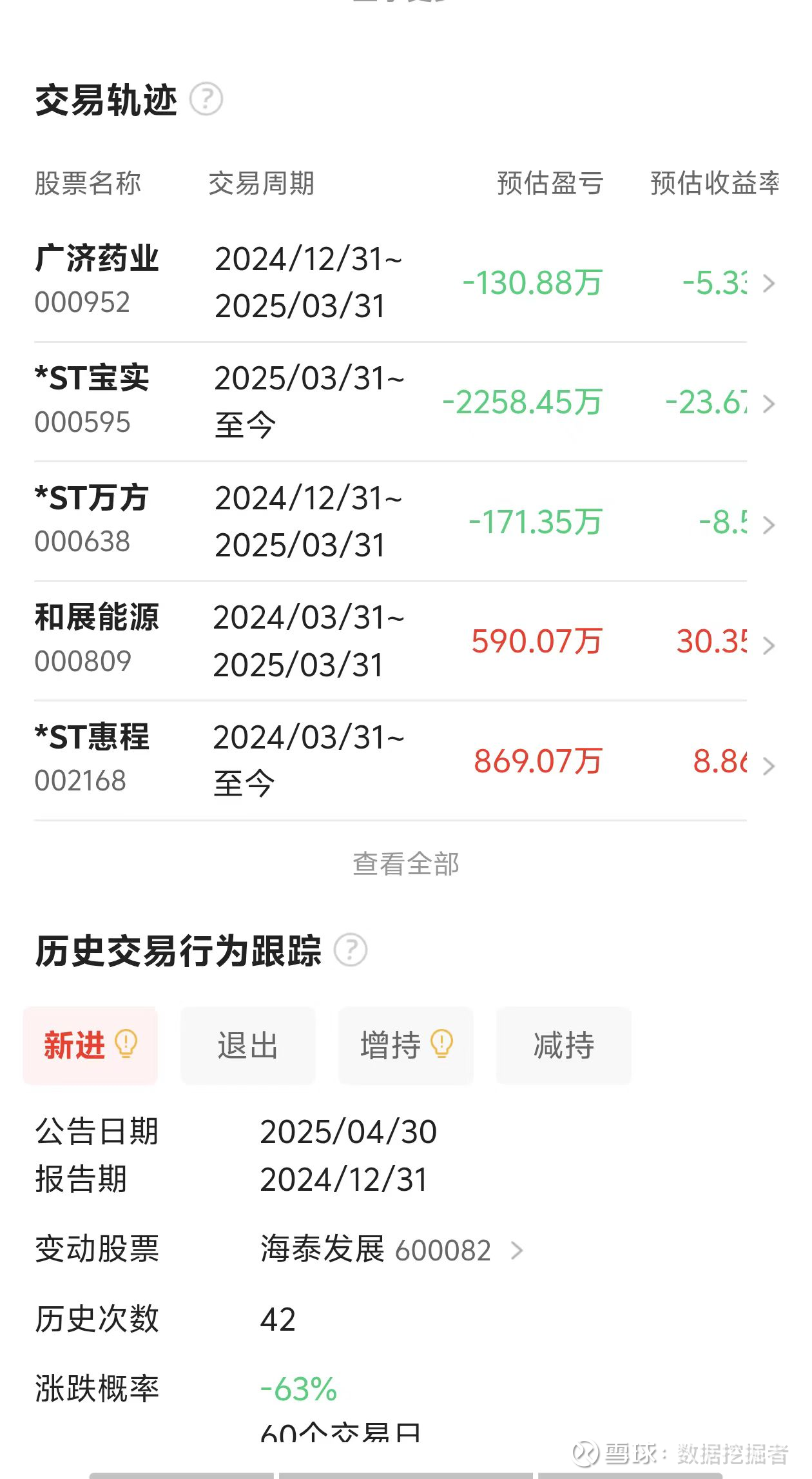Open the 和展能源 000809 trade row
Viewport: 812px width, 1479px height.
point(406,641)
